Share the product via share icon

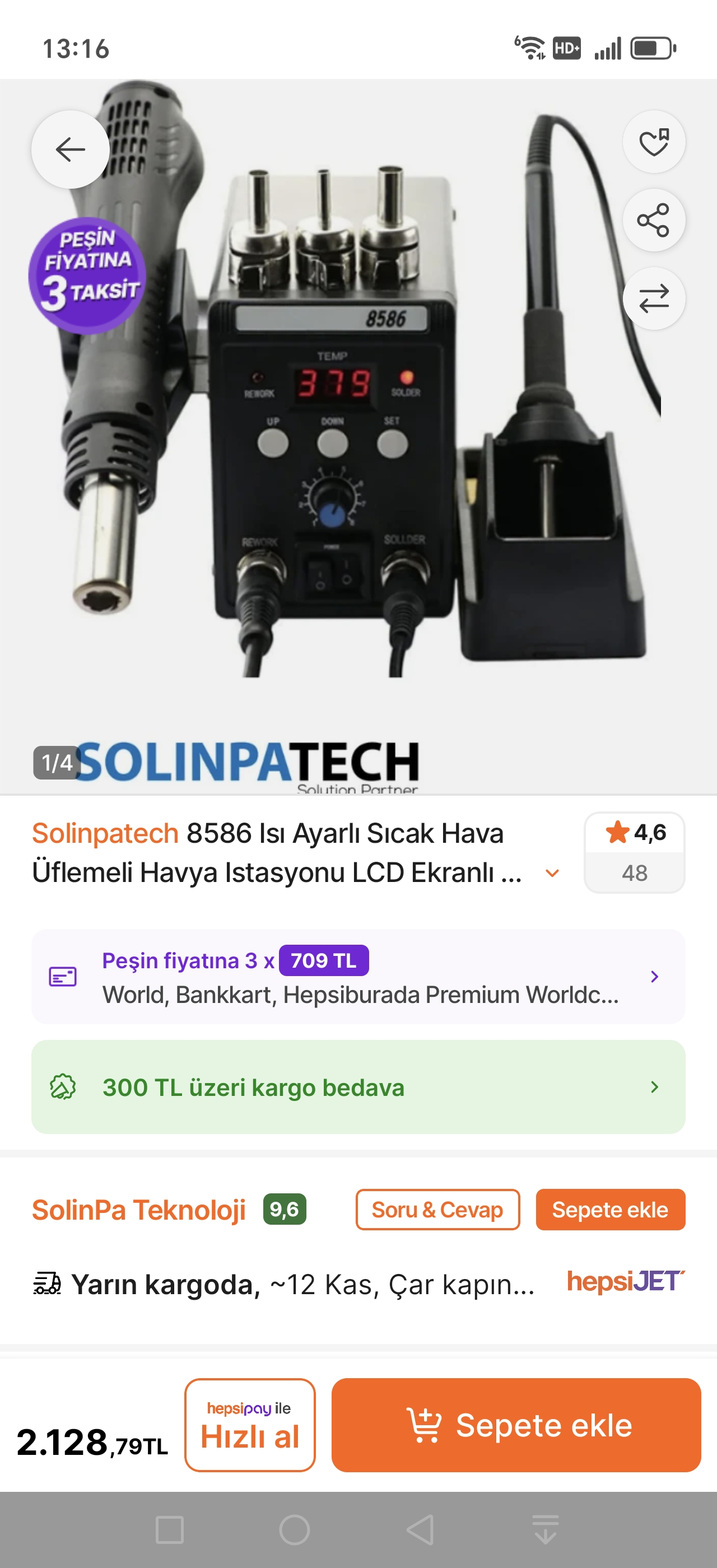pyautogui.click(x=654, y=220)
